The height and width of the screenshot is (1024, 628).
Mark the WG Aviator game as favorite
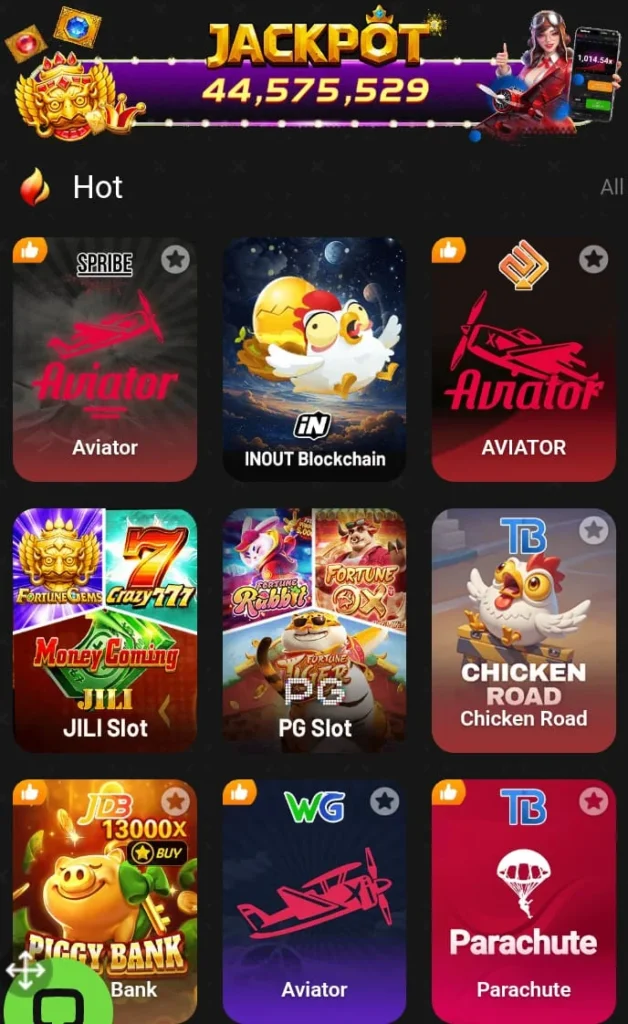coord(385,800)
